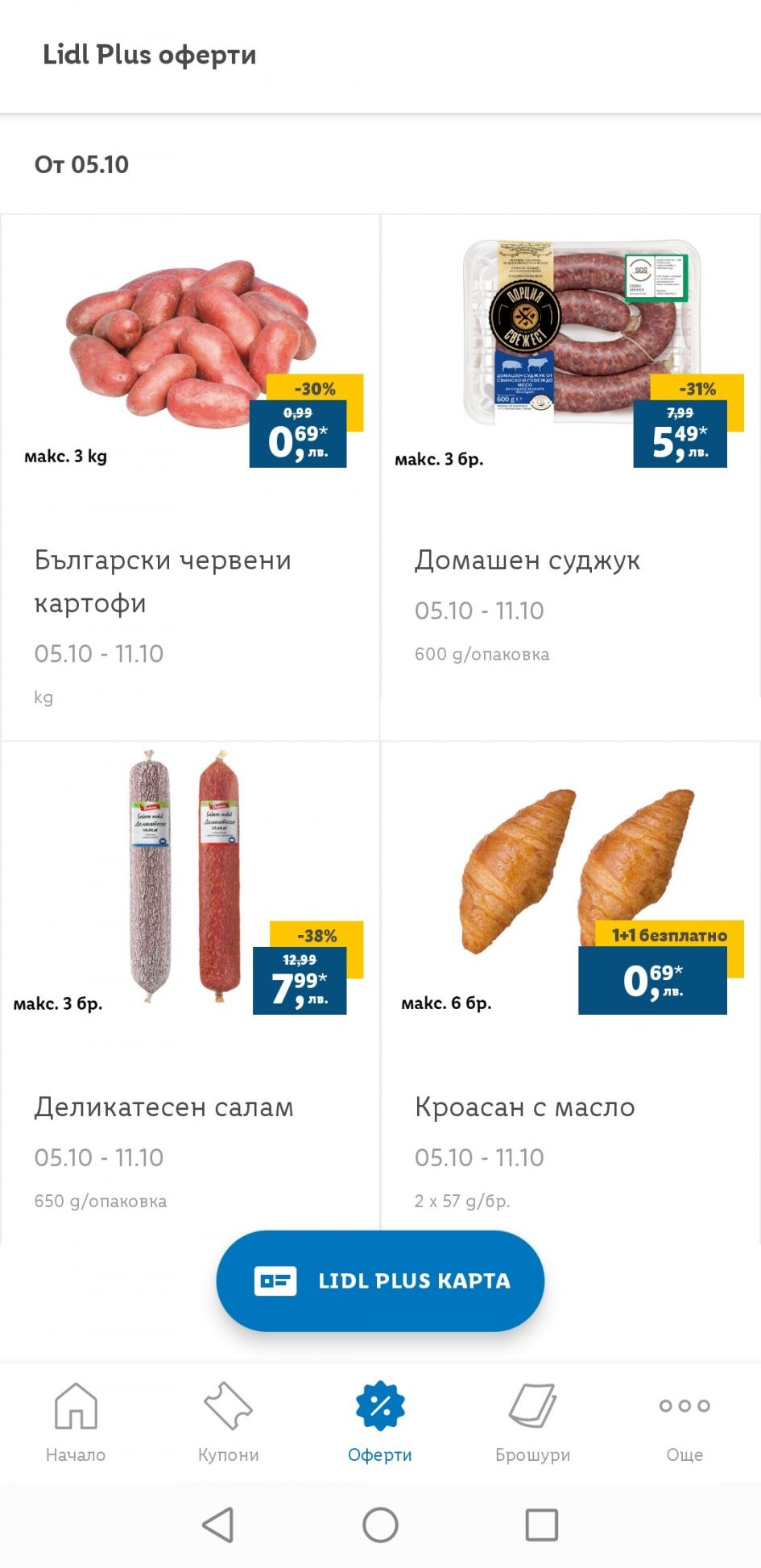This screenshot has width=761, height=1568.
Task: Show the Lidl Plus карта
Action: (x=380, y=1280)
